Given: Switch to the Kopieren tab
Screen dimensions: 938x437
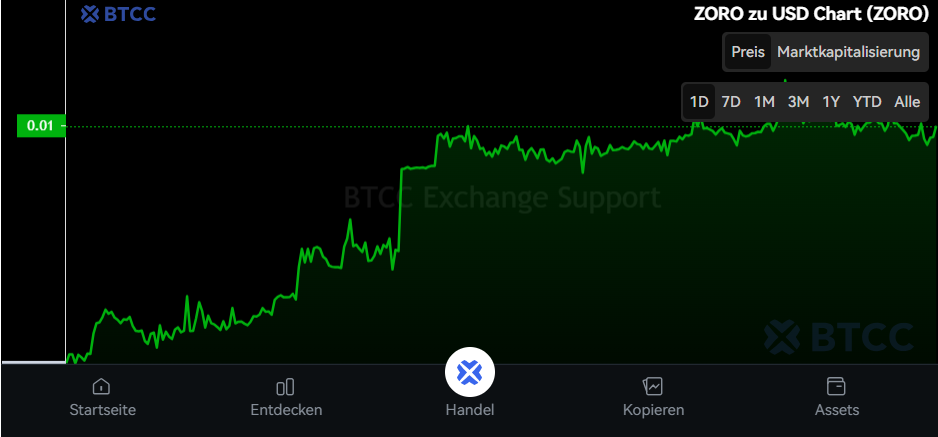Looking at the screenshot, I should click(653, 396).
